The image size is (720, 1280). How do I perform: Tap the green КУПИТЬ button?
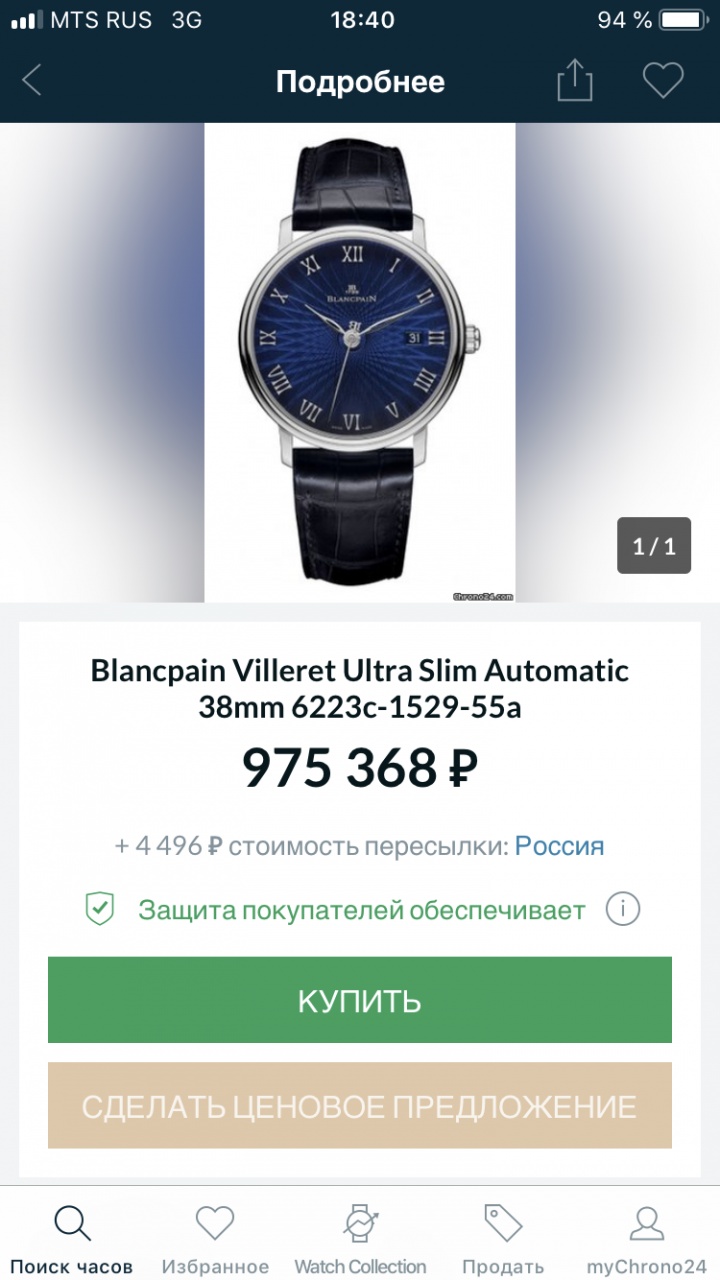[360, 1000]
